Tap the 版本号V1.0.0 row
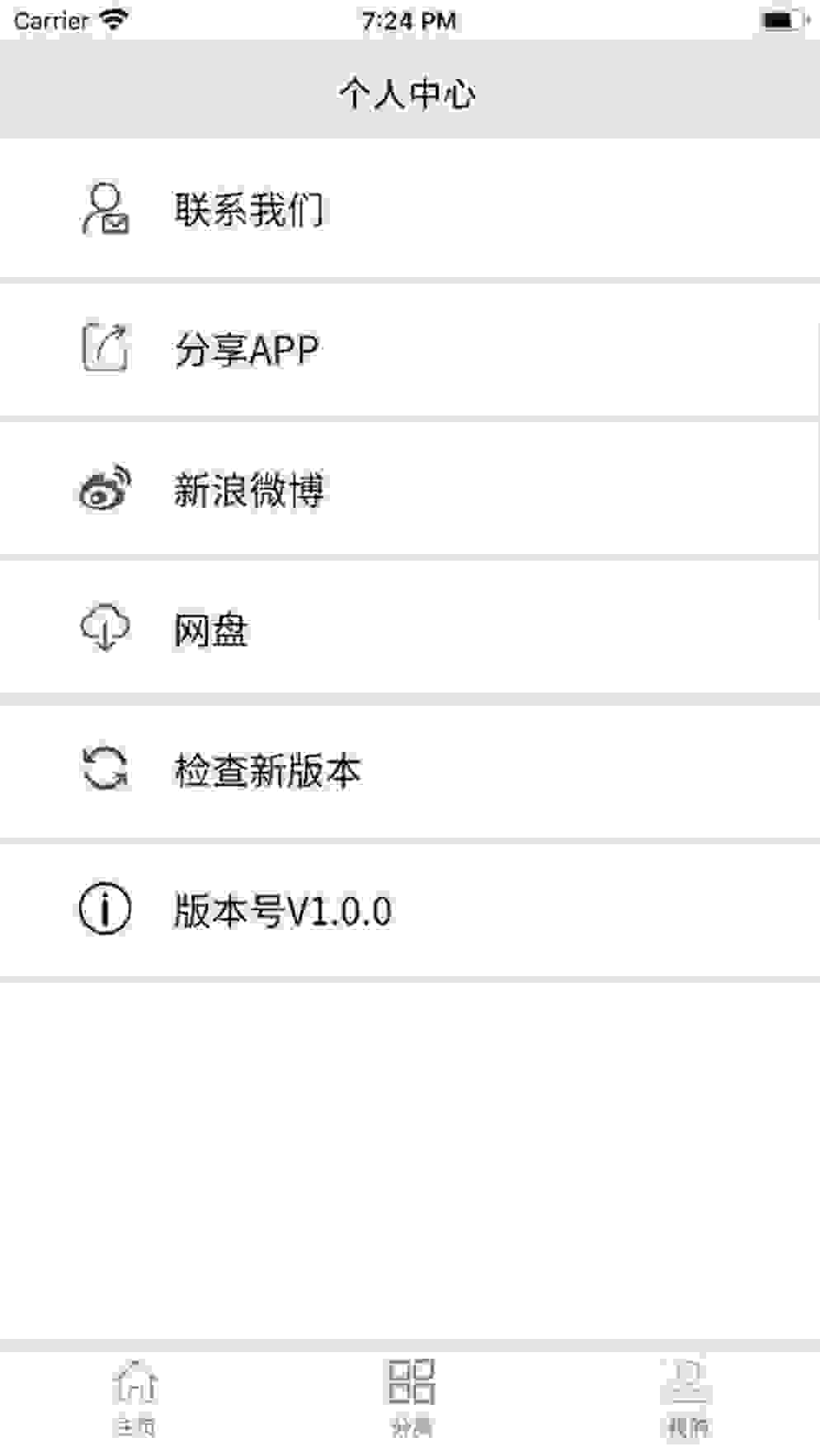The image size is (820, 1456). pyautogui.click(x=282, y=911)
